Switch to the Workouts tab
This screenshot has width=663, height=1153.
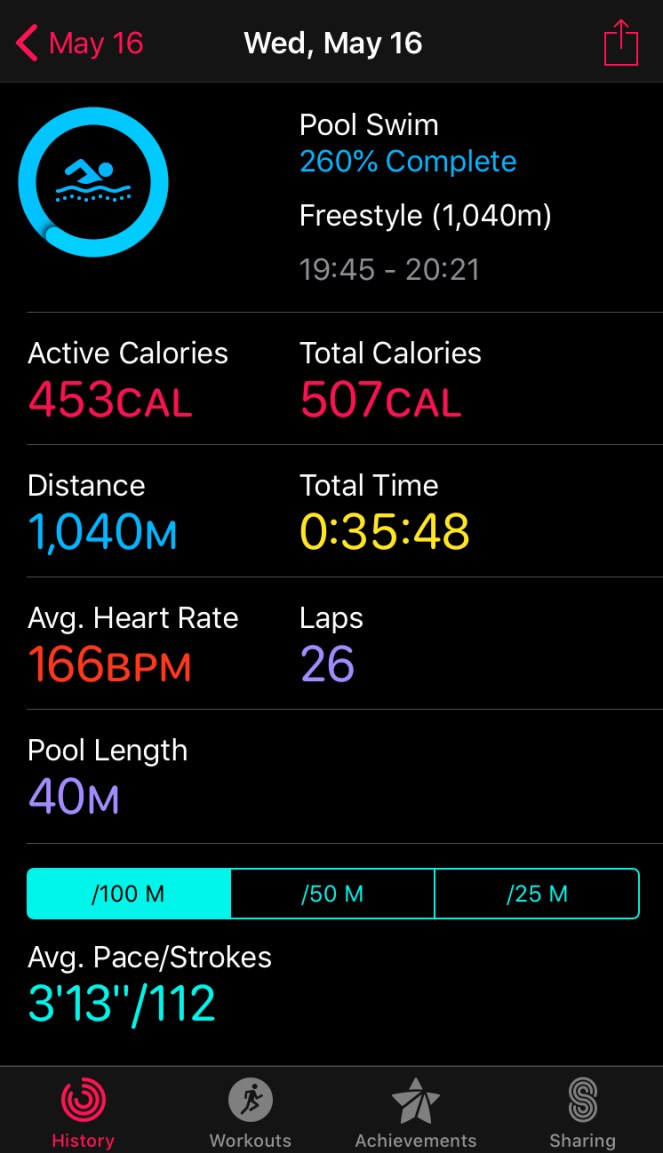[x=250, y=1112]
